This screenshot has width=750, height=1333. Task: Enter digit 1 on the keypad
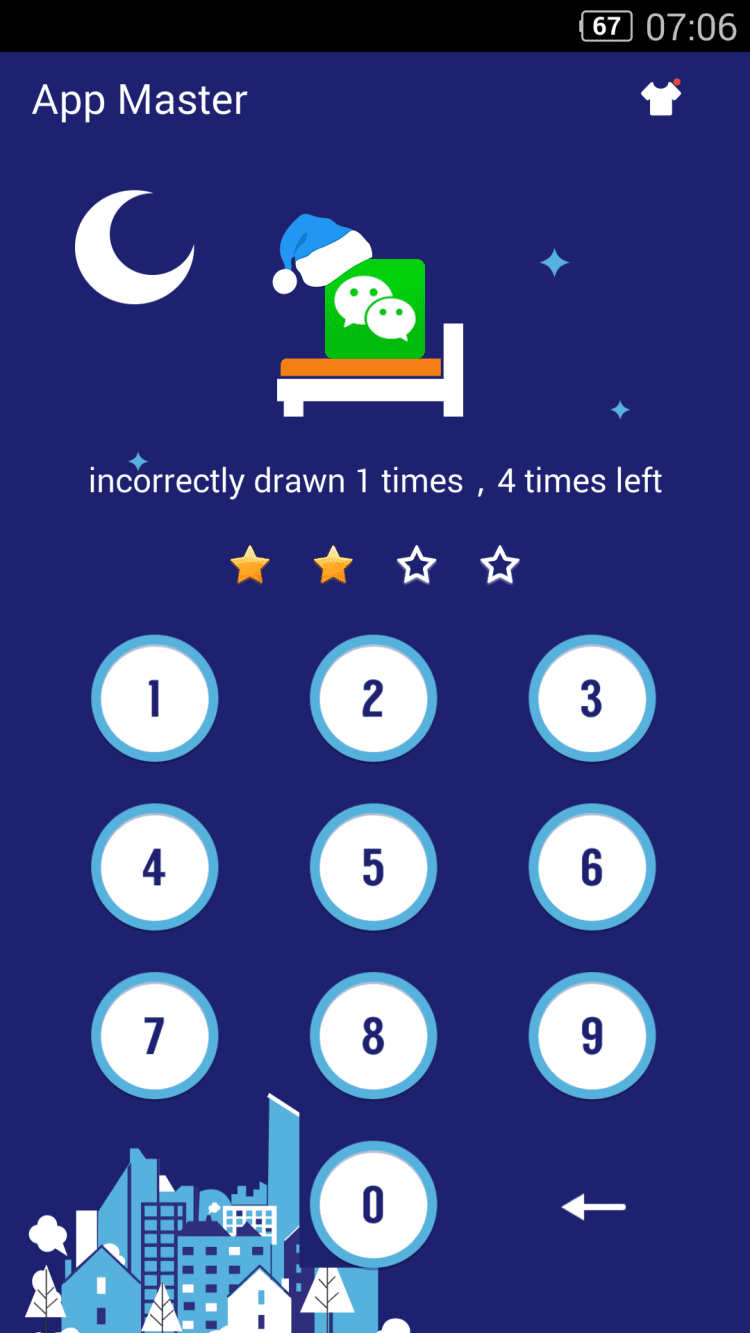pos(154,698)
